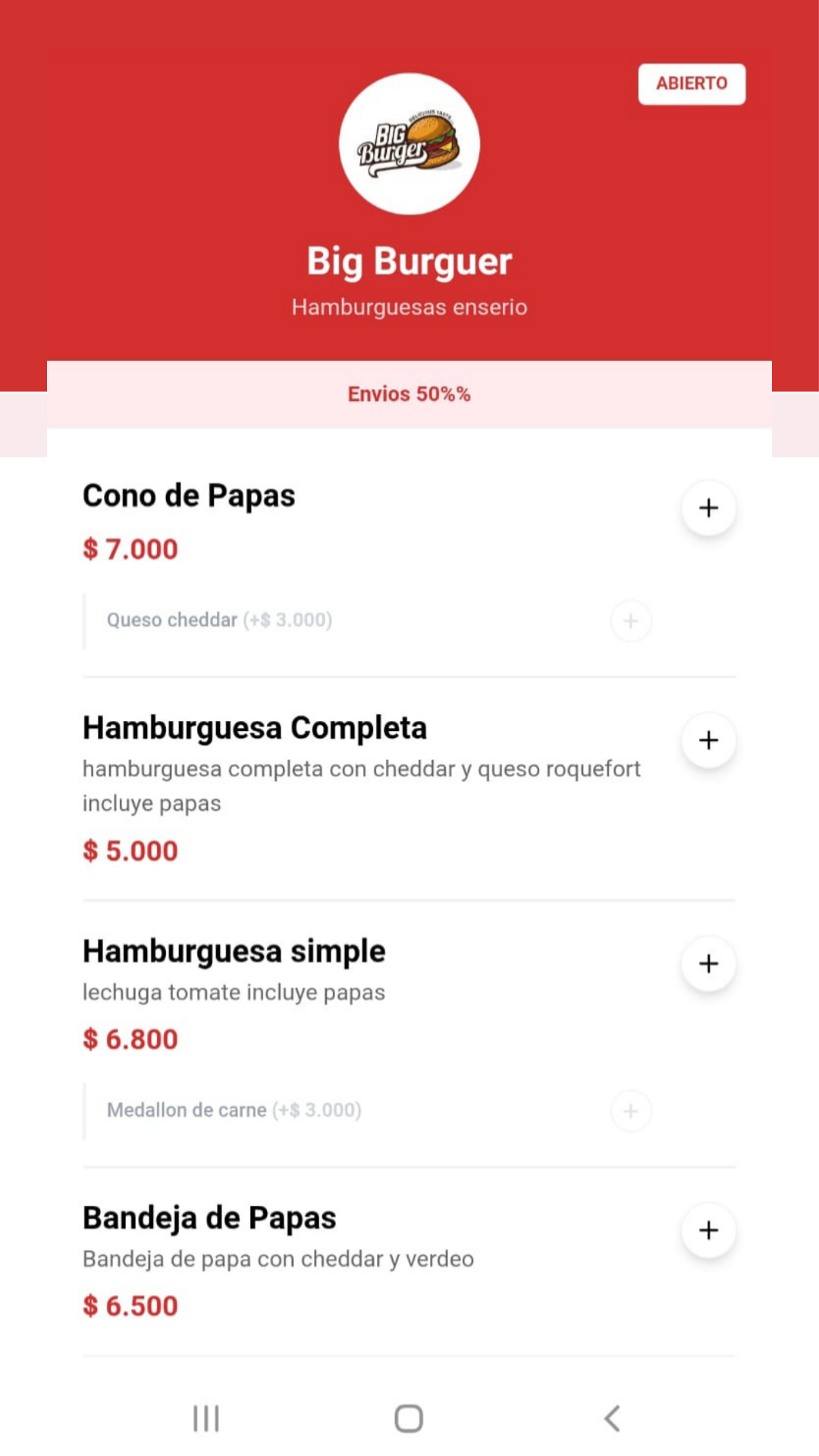This screenshot has height=1456, width=819.
Task: Select the Hamburguesa Completa item
Action: pos(255,726)
